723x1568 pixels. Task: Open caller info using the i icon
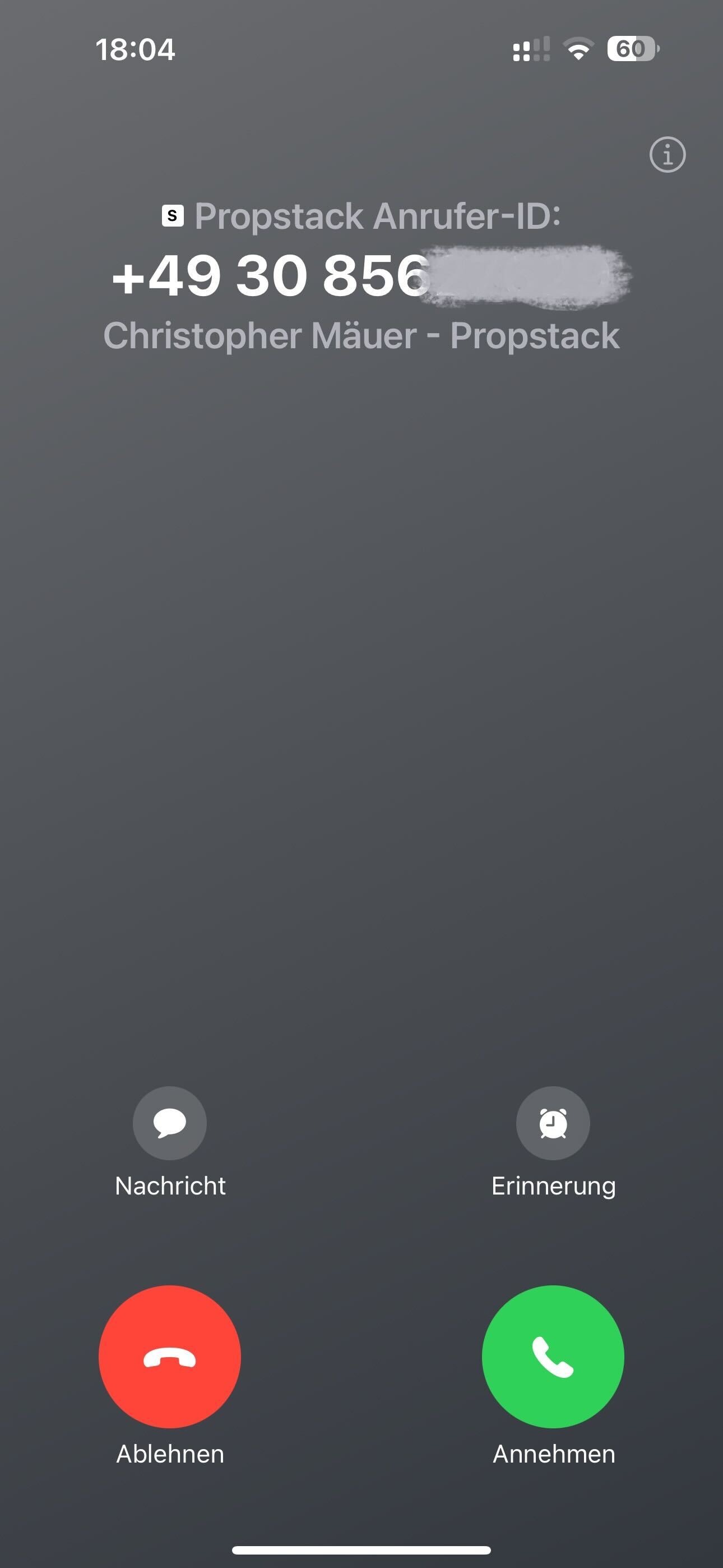click(x=667, y=155)
